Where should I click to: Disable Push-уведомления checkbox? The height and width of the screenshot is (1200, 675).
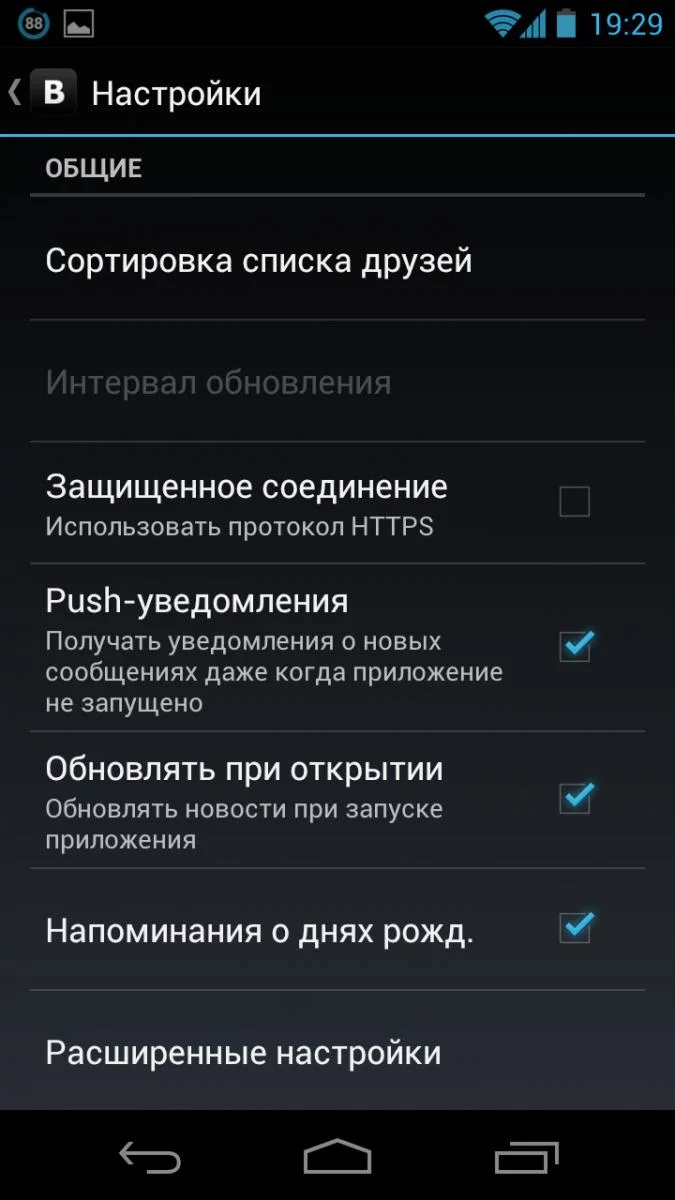click(x=575, y=646)
